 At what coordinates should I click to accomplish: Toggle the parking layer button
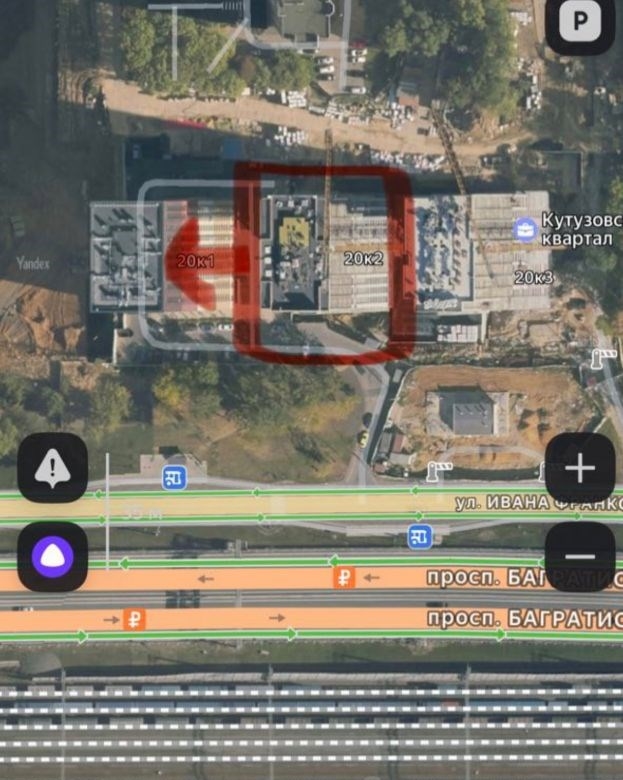point(579,21)
